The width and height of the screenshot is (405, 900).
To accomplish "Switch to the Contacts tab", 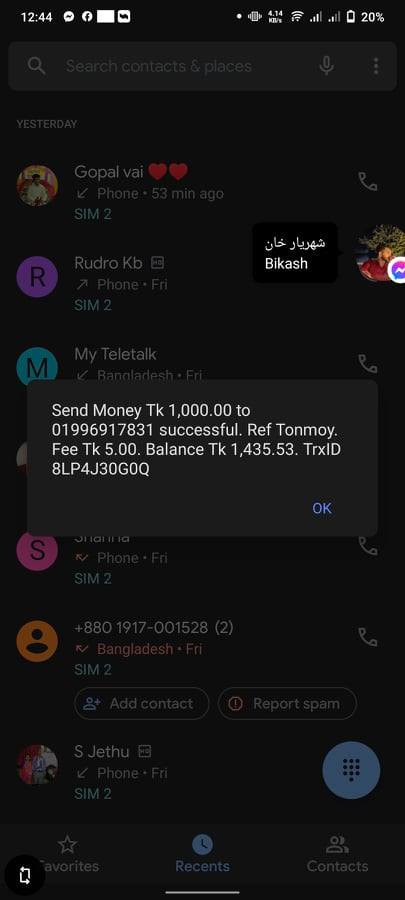I will click(x=337, y=855).
